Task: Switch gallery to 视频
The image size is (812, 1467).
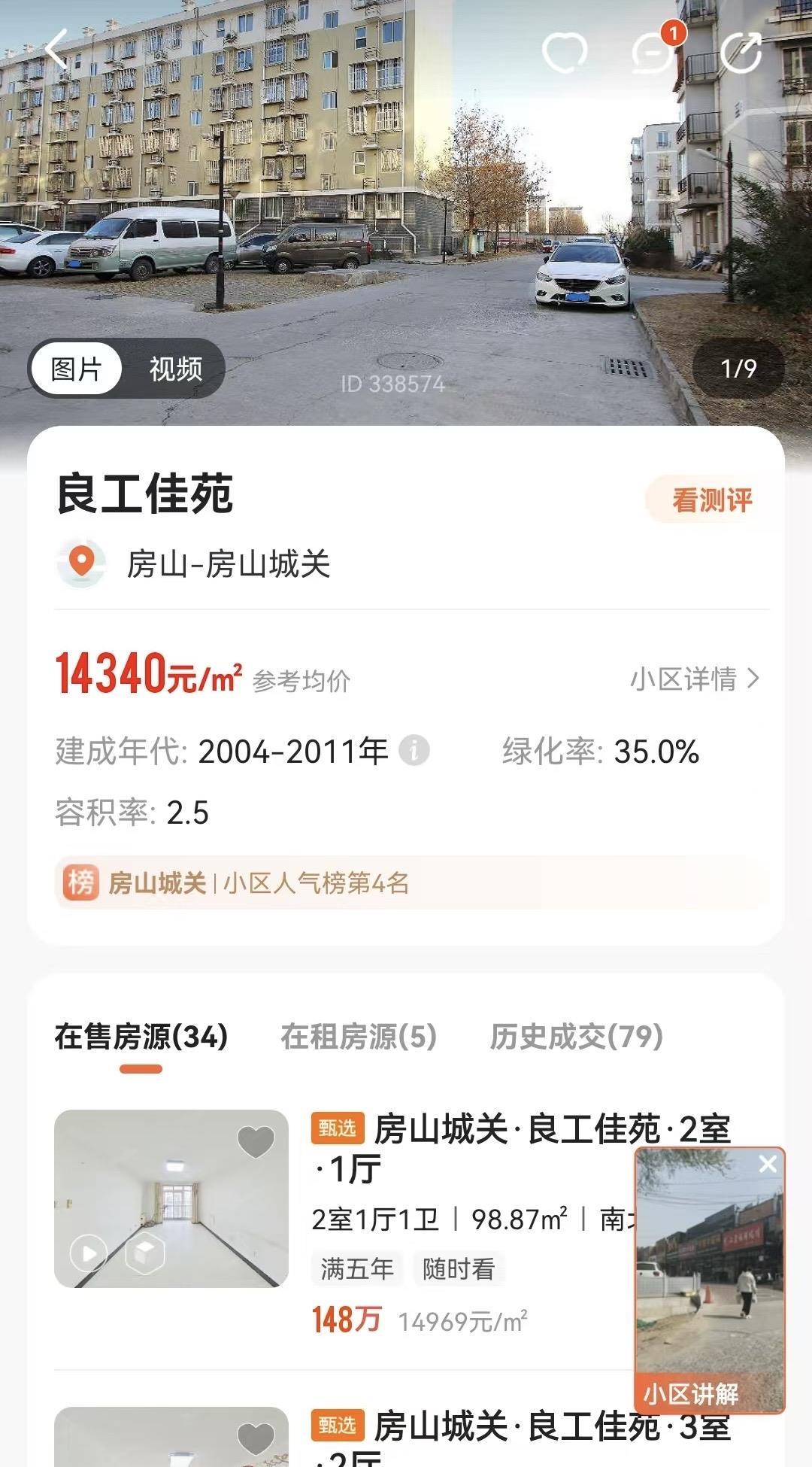Action: pos(175,369)
